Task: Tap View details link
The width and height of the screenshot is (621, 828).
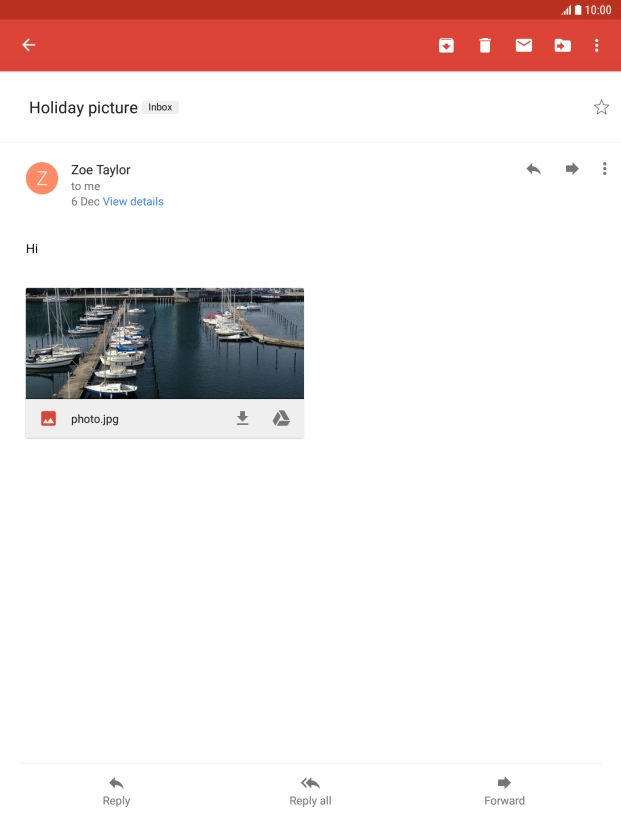Action: [133, 201]
